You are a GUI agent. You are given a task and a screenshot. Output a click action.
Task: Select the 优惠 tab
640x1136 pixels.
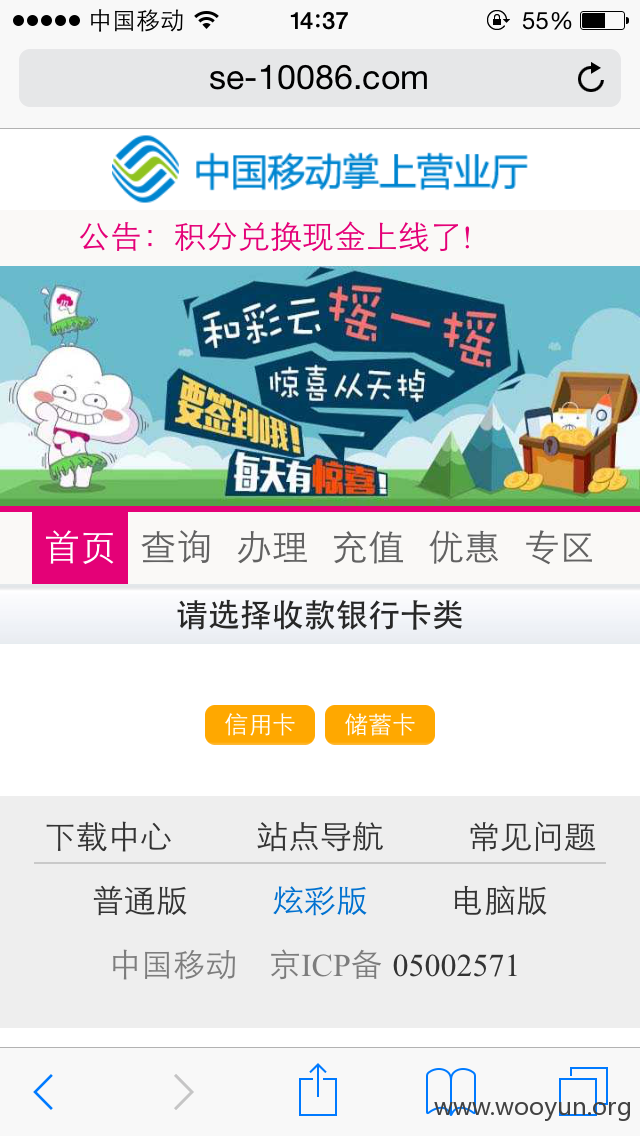[x=464, y=548]
